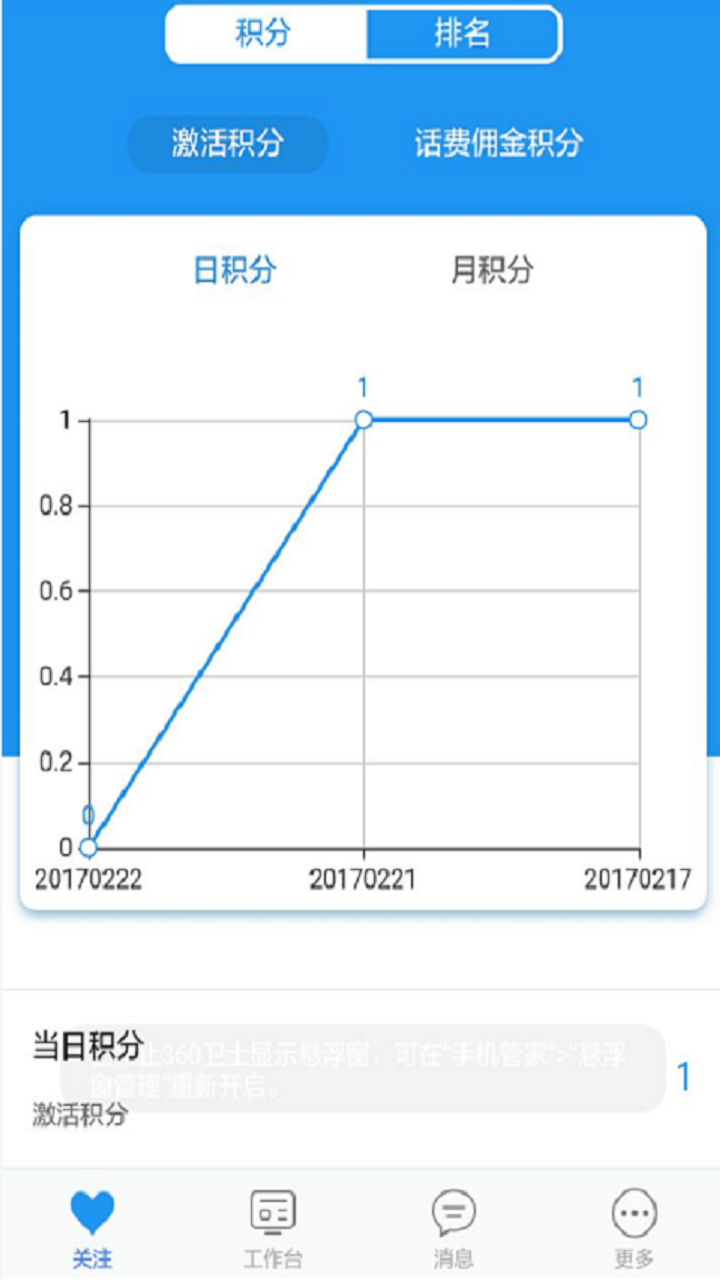This screenshot has height=1280, width=720.
Task: Show the 月积分 chart
Action: click(492, 270)
